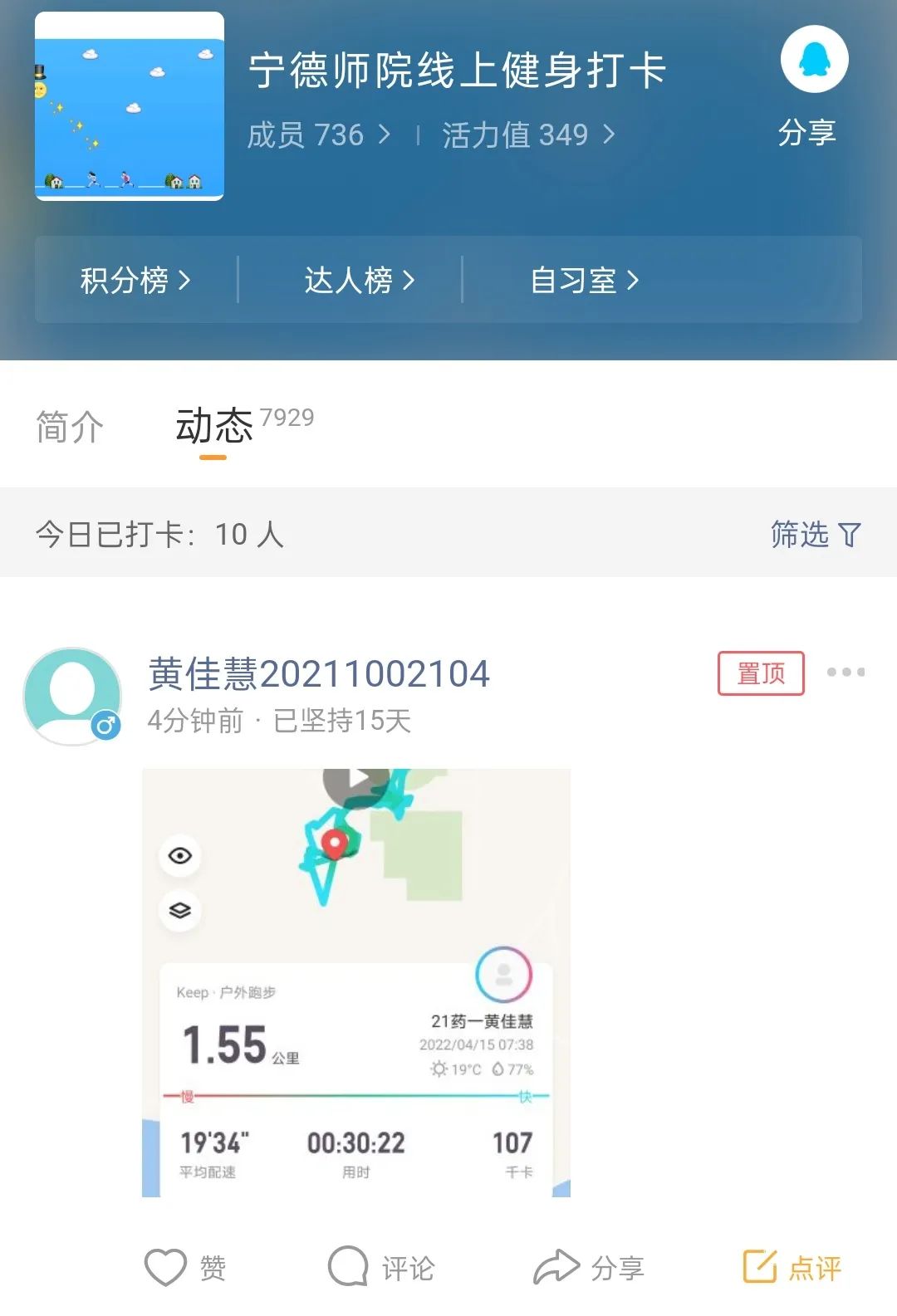
Task: Share the group via QQ icon
Action: (813, 61)
